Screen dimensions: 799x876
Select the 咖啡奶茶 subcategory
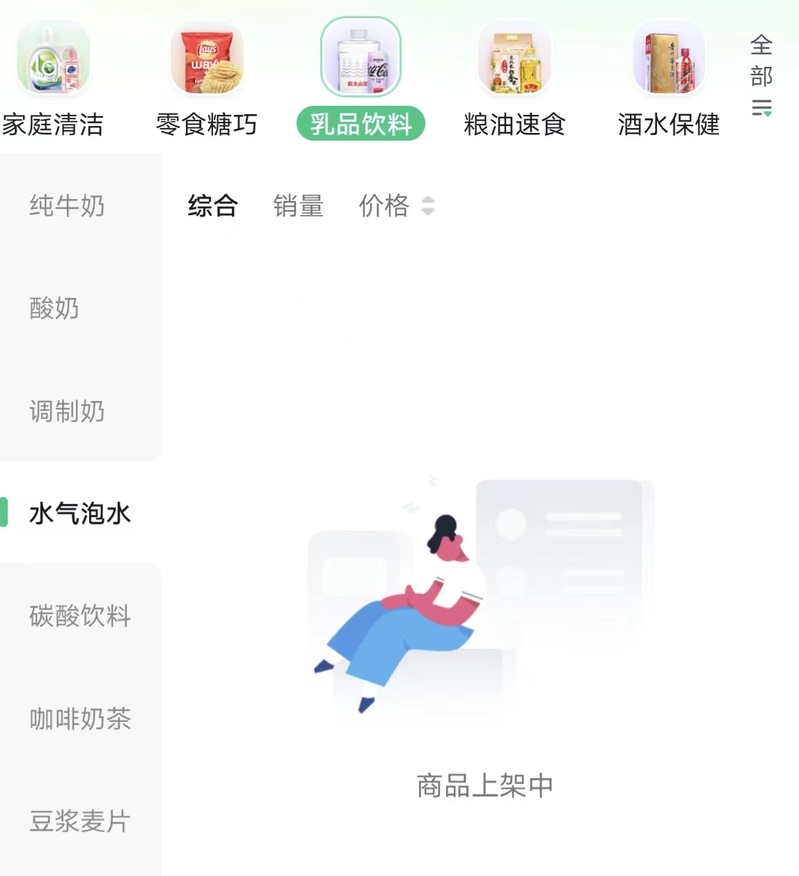[80, 718]
